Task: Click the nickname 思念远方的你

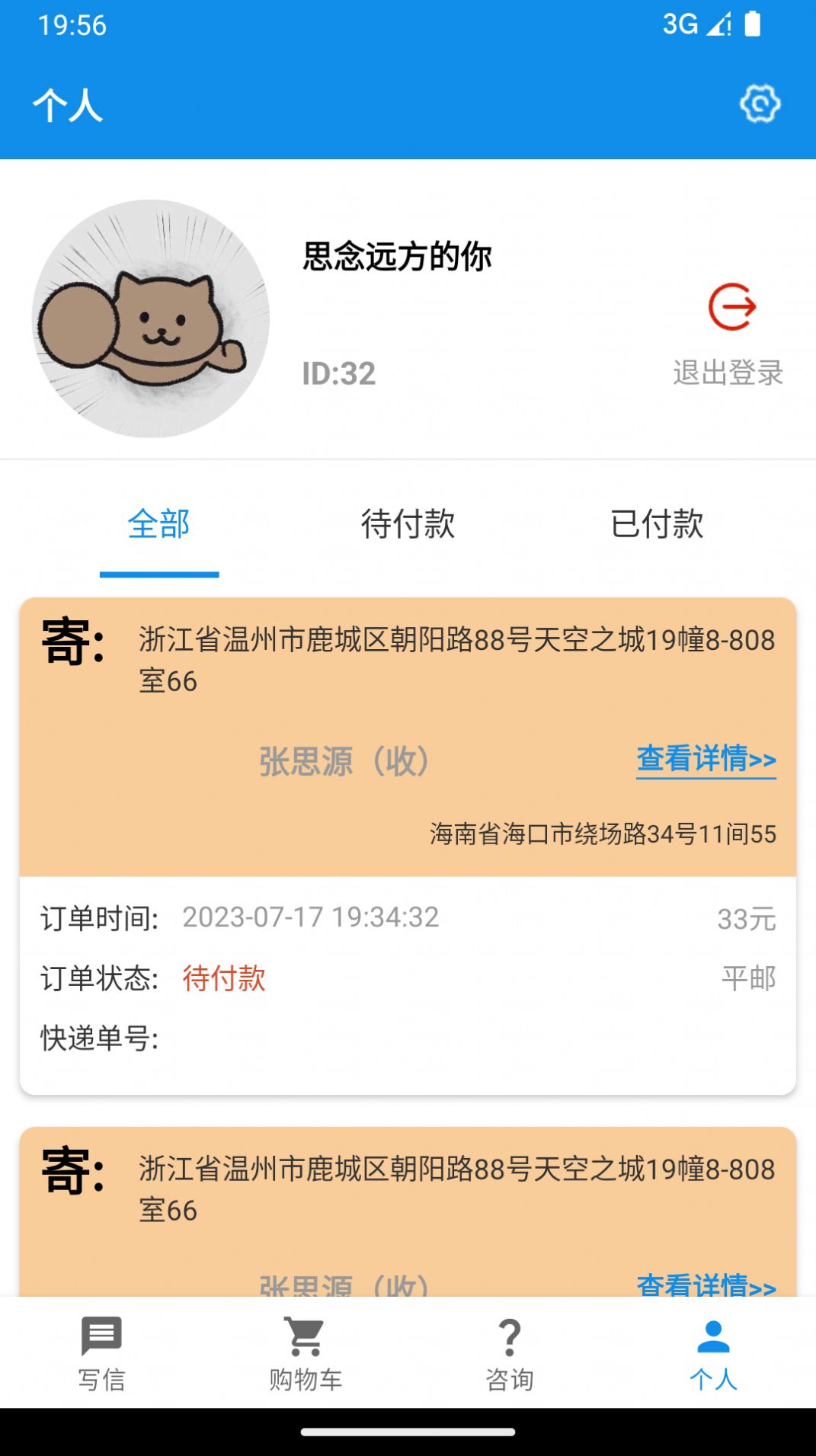Action: pyautogui.click(x=396, y=257)
